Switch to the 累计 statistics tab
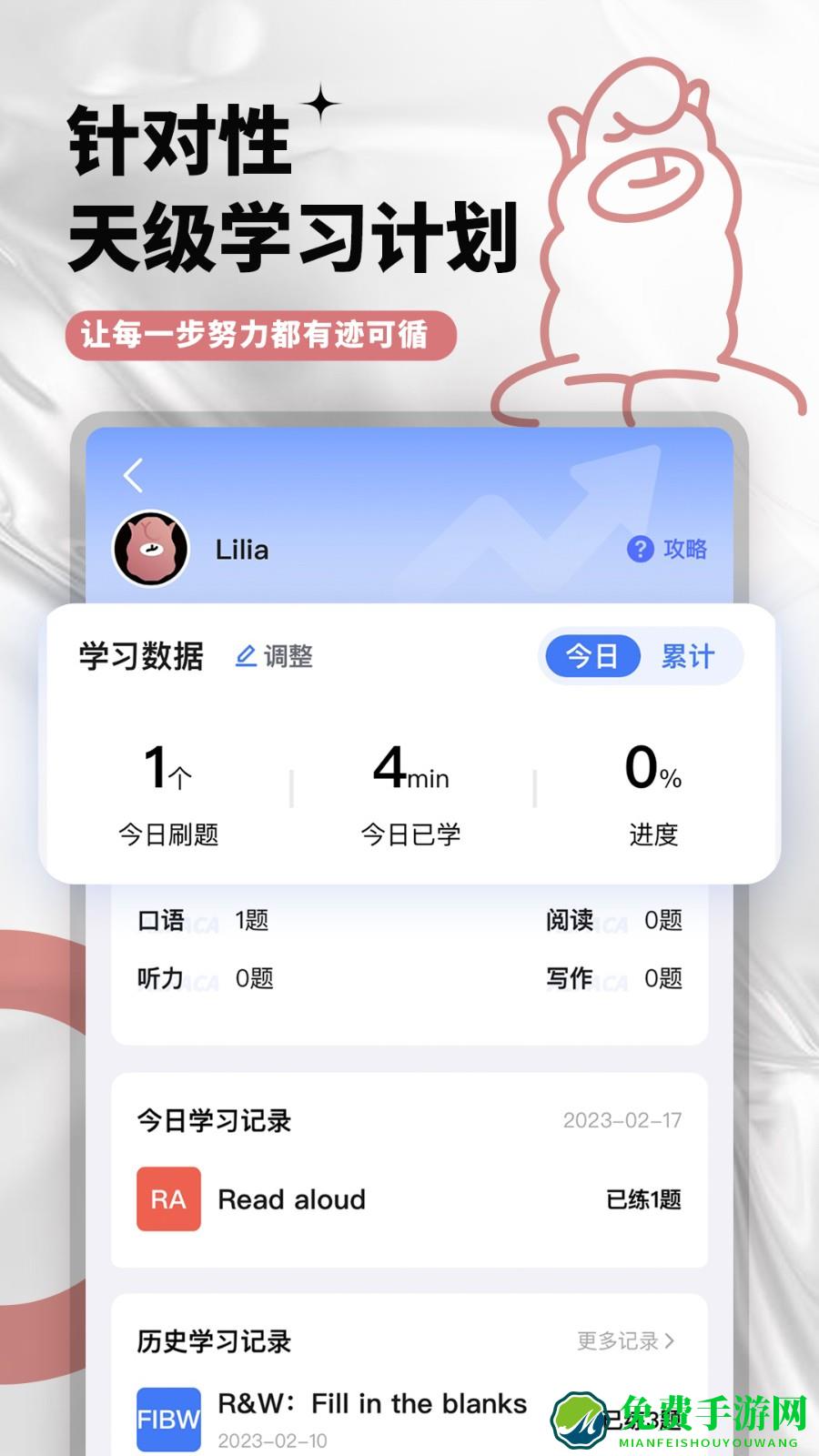Image resolution: width=819 pixels, height=1456 pixels. click(x=689, y=654)
